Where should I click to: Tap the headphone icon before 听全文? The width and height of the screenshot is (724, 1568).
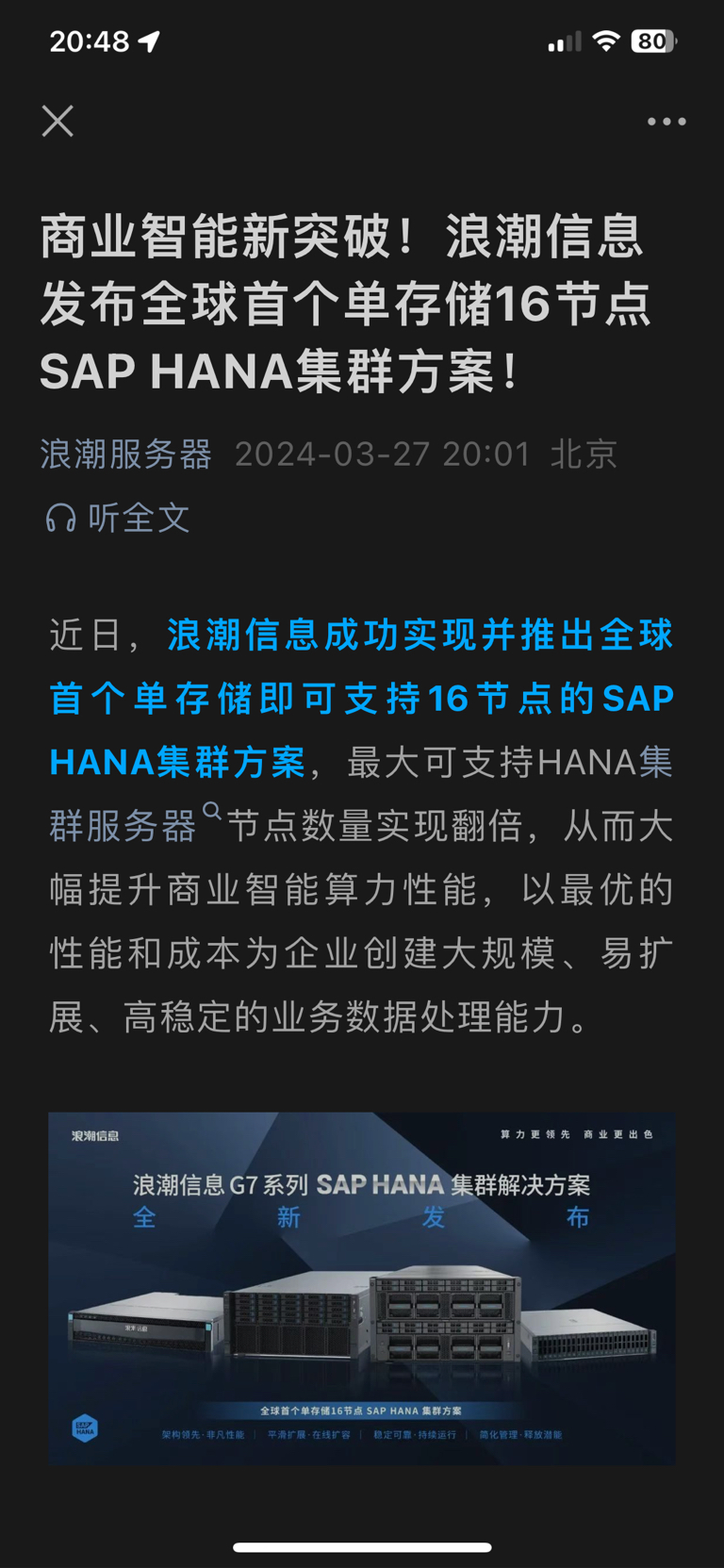tap(62, 518)
